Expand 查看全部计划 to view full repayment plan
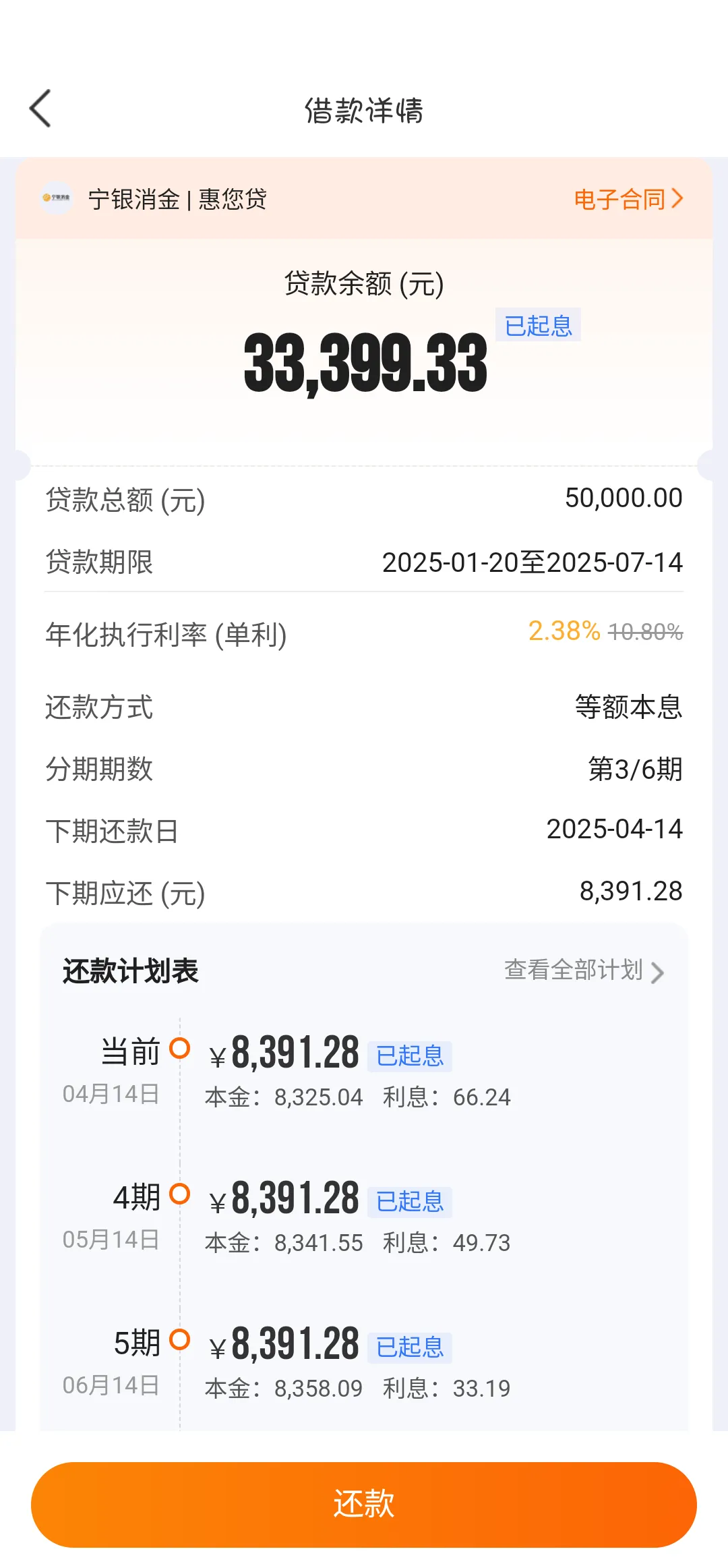This screenshot has height=1568, width=728. [574, 971]
